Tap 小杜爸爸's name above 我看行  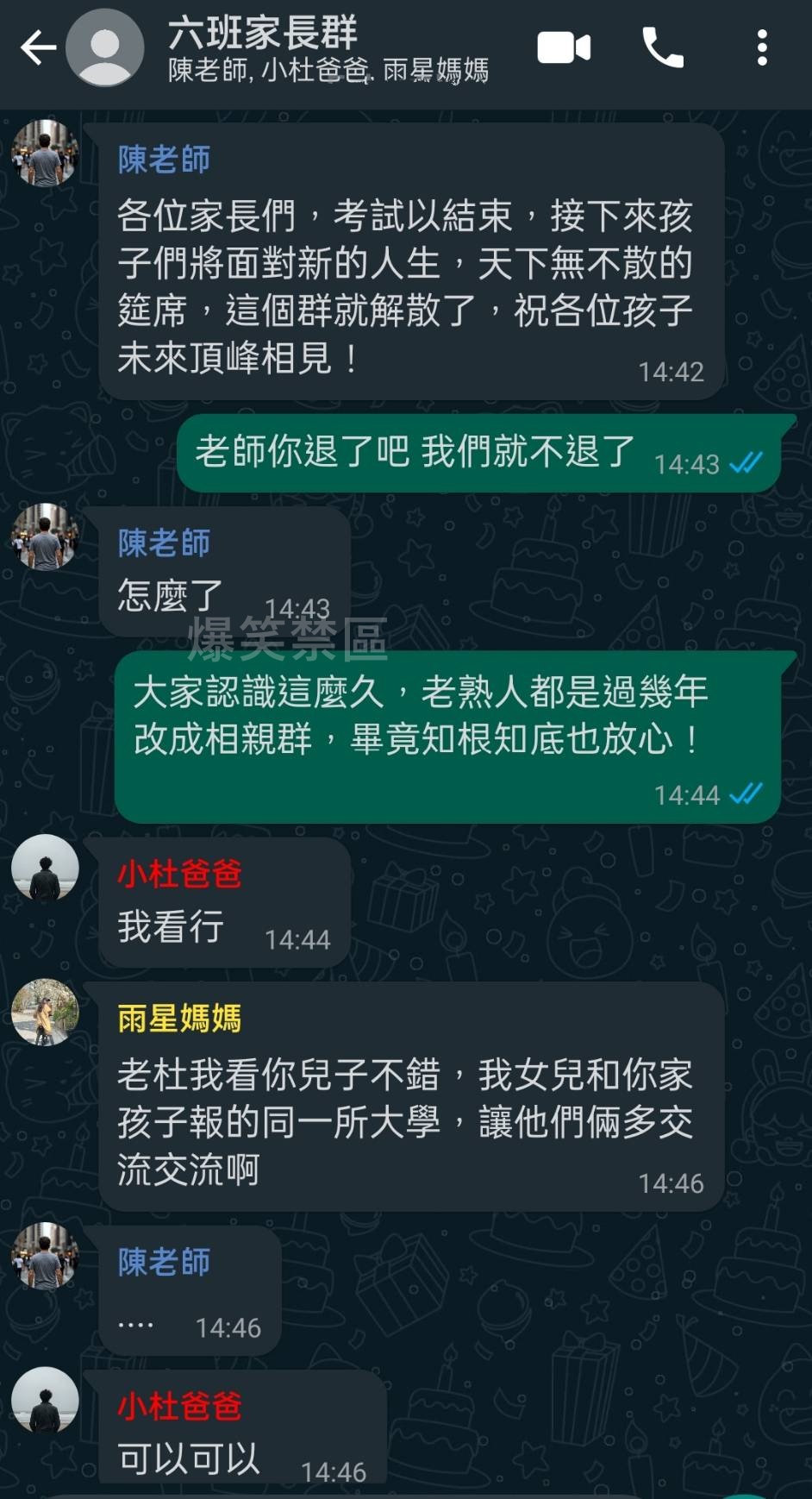(179, 874)
